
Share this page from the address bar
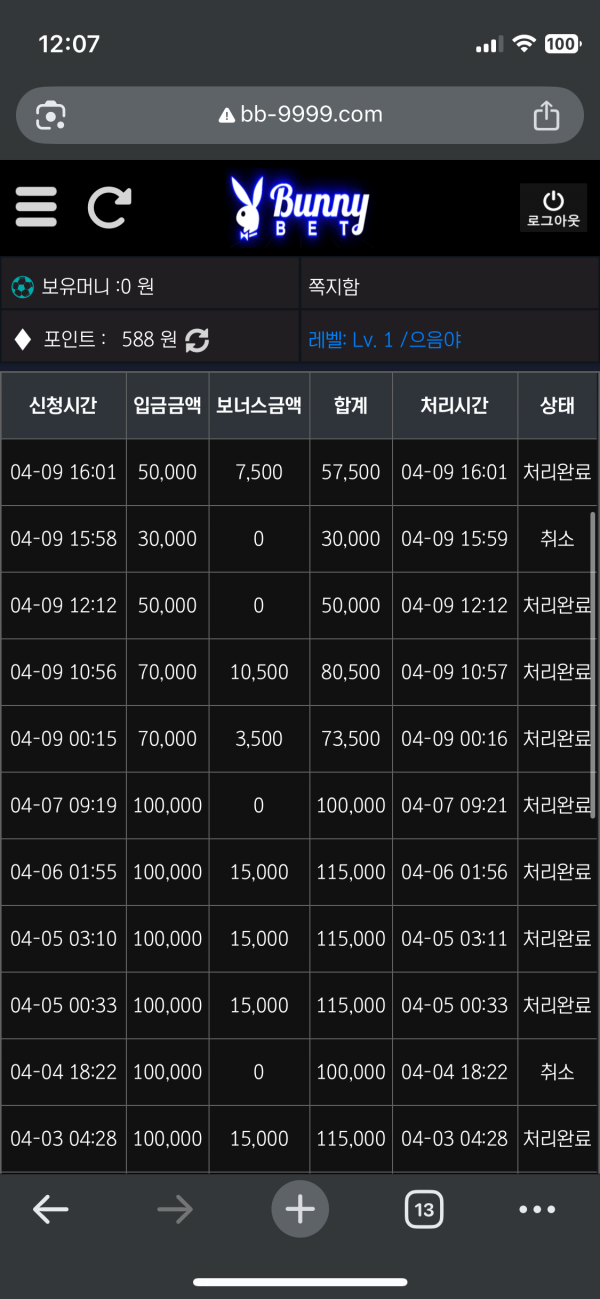[546, 115]
